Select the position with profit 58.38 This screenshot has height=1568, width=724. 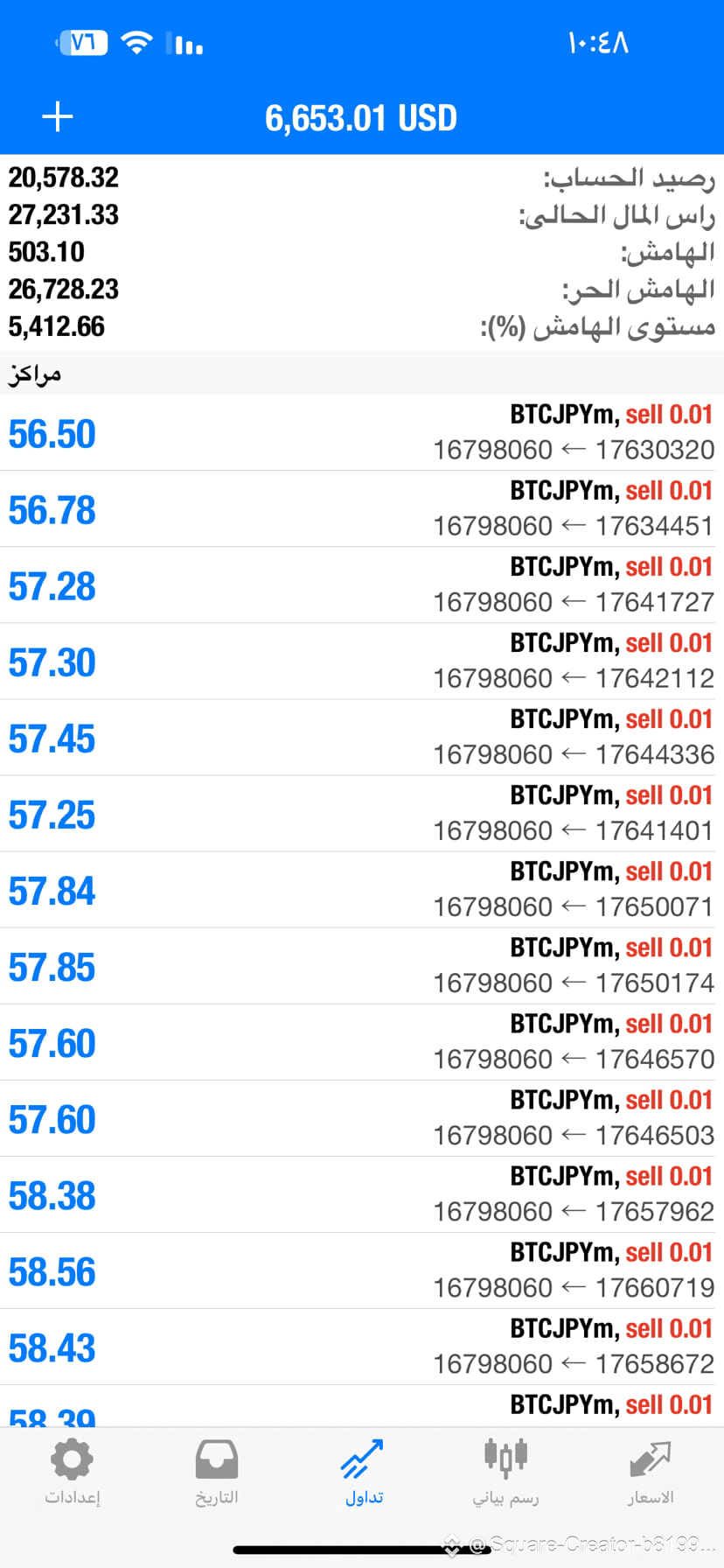pyautogui.click(x=362, y=1193)
